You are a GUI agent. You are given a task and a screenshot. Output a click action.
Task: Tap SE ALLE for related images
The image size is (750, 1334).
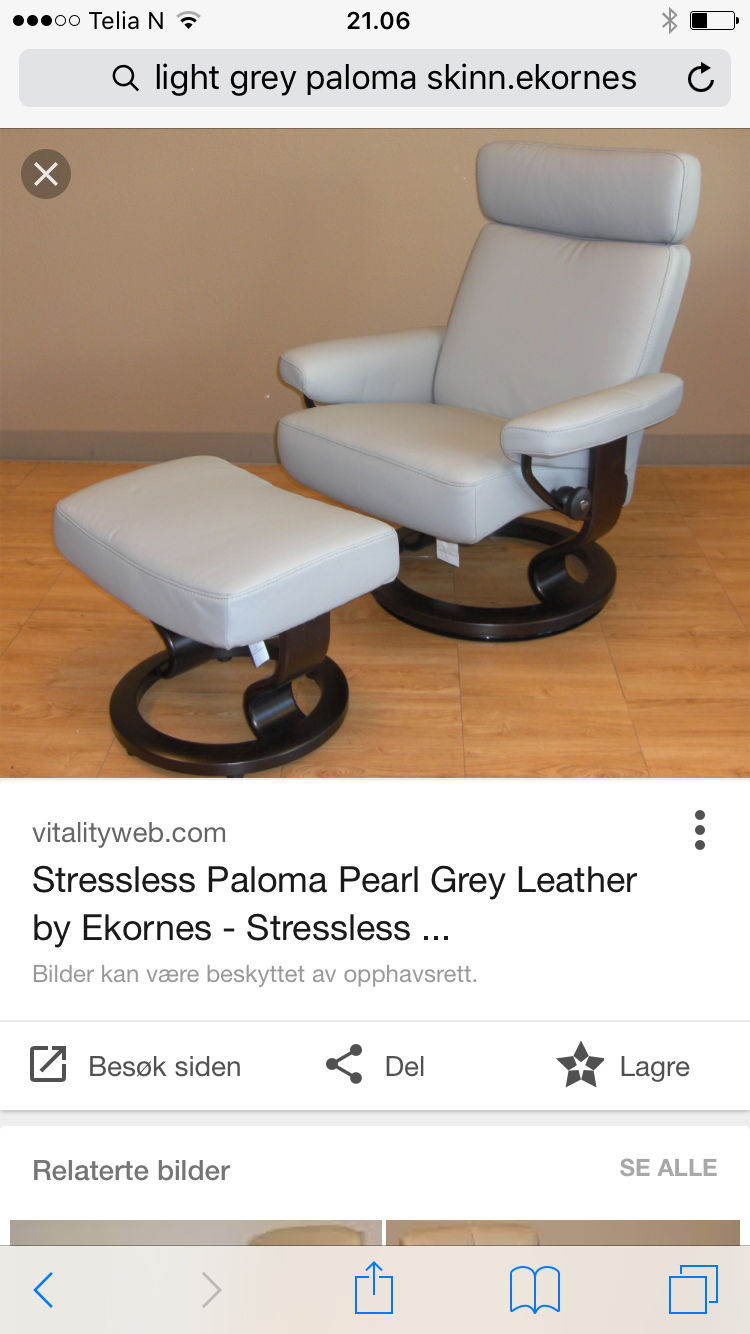668,1168
